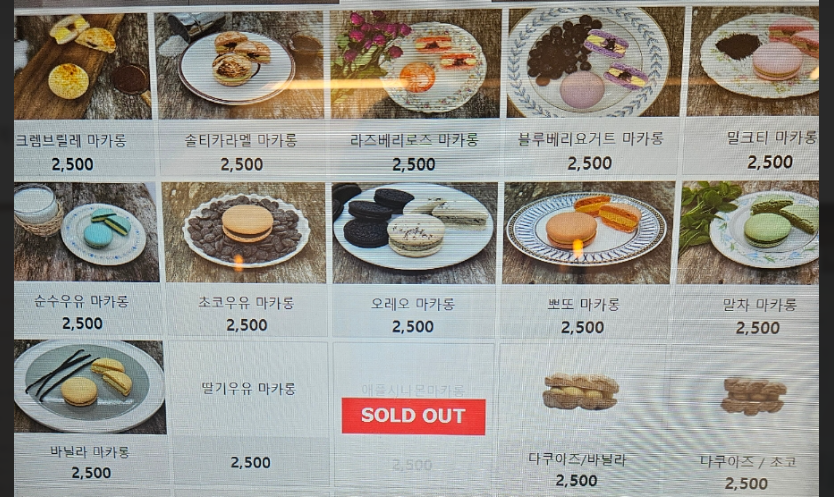Choose 딸기우유 마카롱
This screenshot has height=497, width=834.
pos(249,413)
